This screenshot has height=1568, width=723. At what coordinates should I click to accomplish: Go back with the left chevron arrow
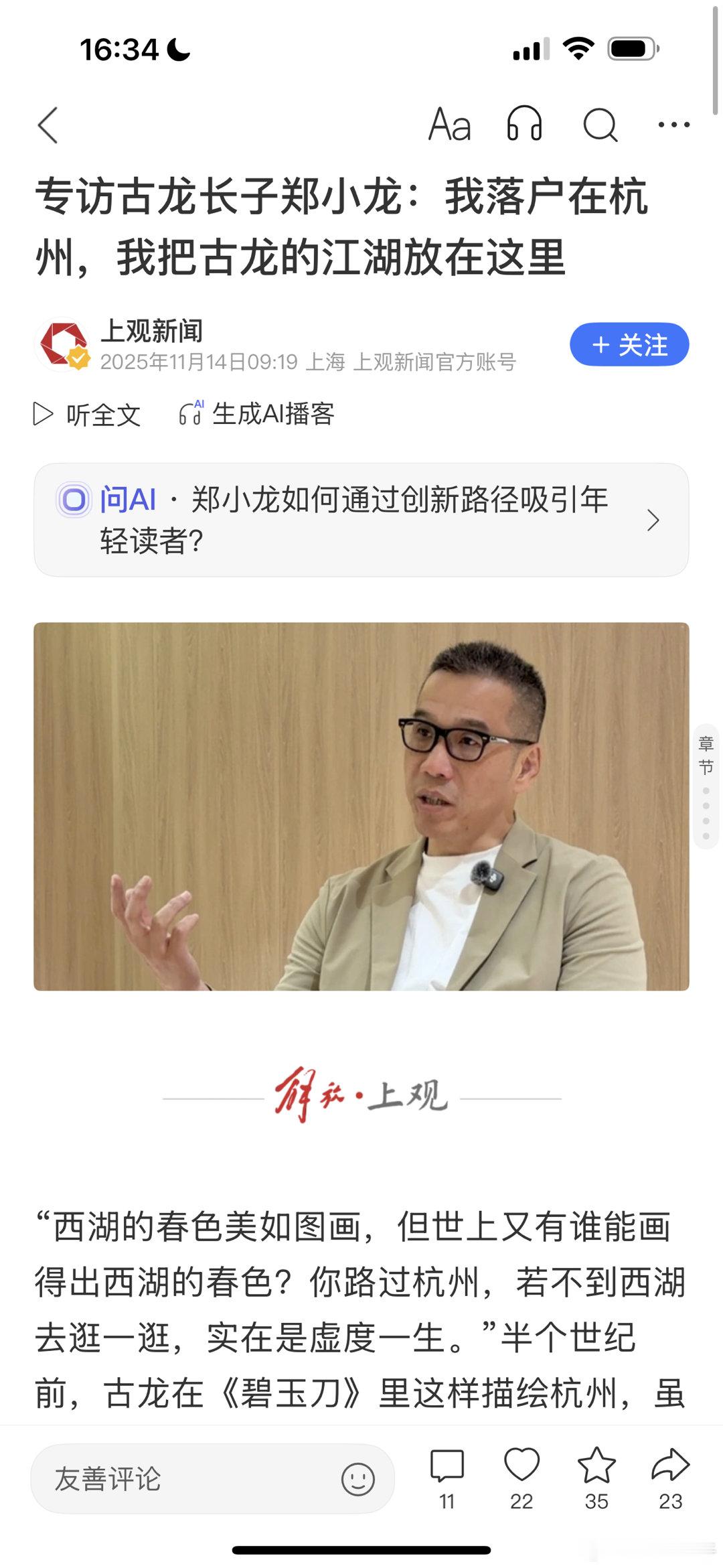coord(47,126)
